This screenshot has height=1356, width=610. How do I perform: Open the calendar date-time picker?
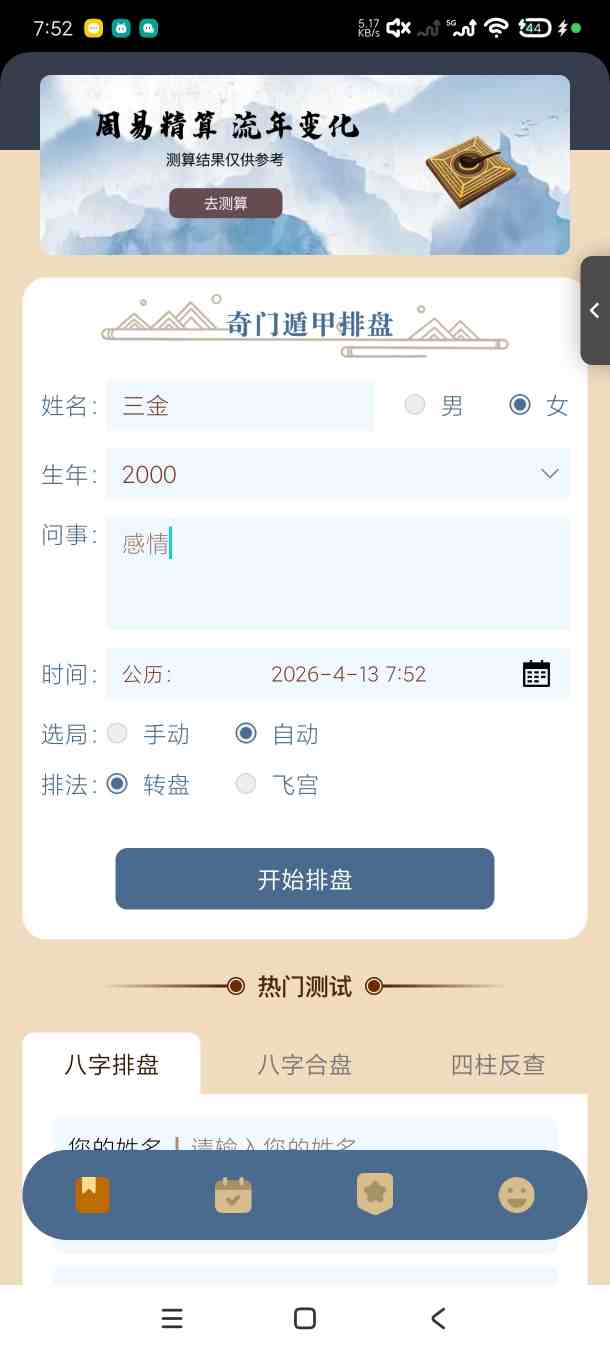tap(537, 674)
